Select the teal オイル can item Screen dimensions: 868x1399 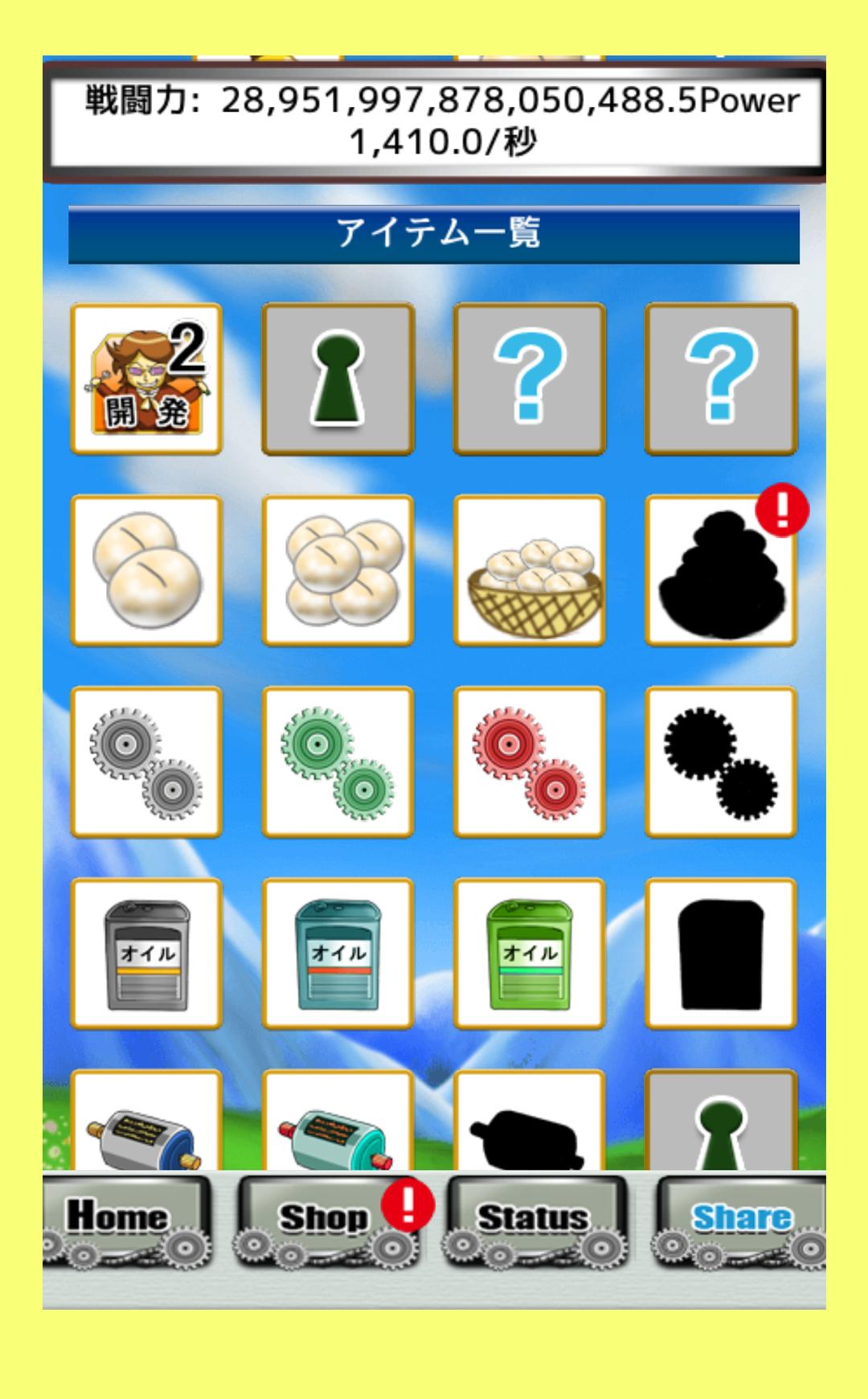pyautogui.click(x=338, y=954)
